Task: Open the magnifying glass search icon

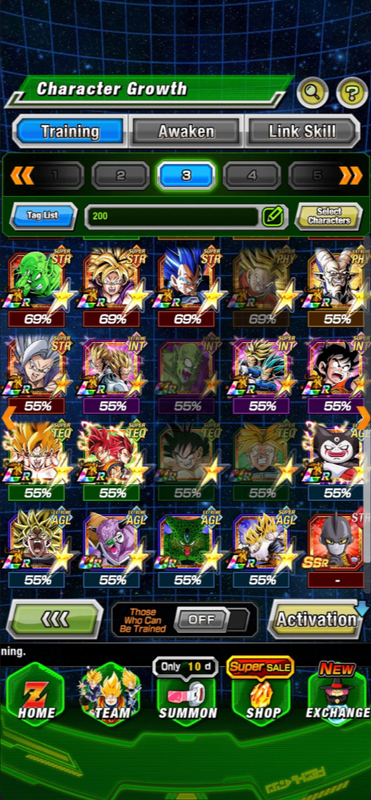Action: point(312,93)
